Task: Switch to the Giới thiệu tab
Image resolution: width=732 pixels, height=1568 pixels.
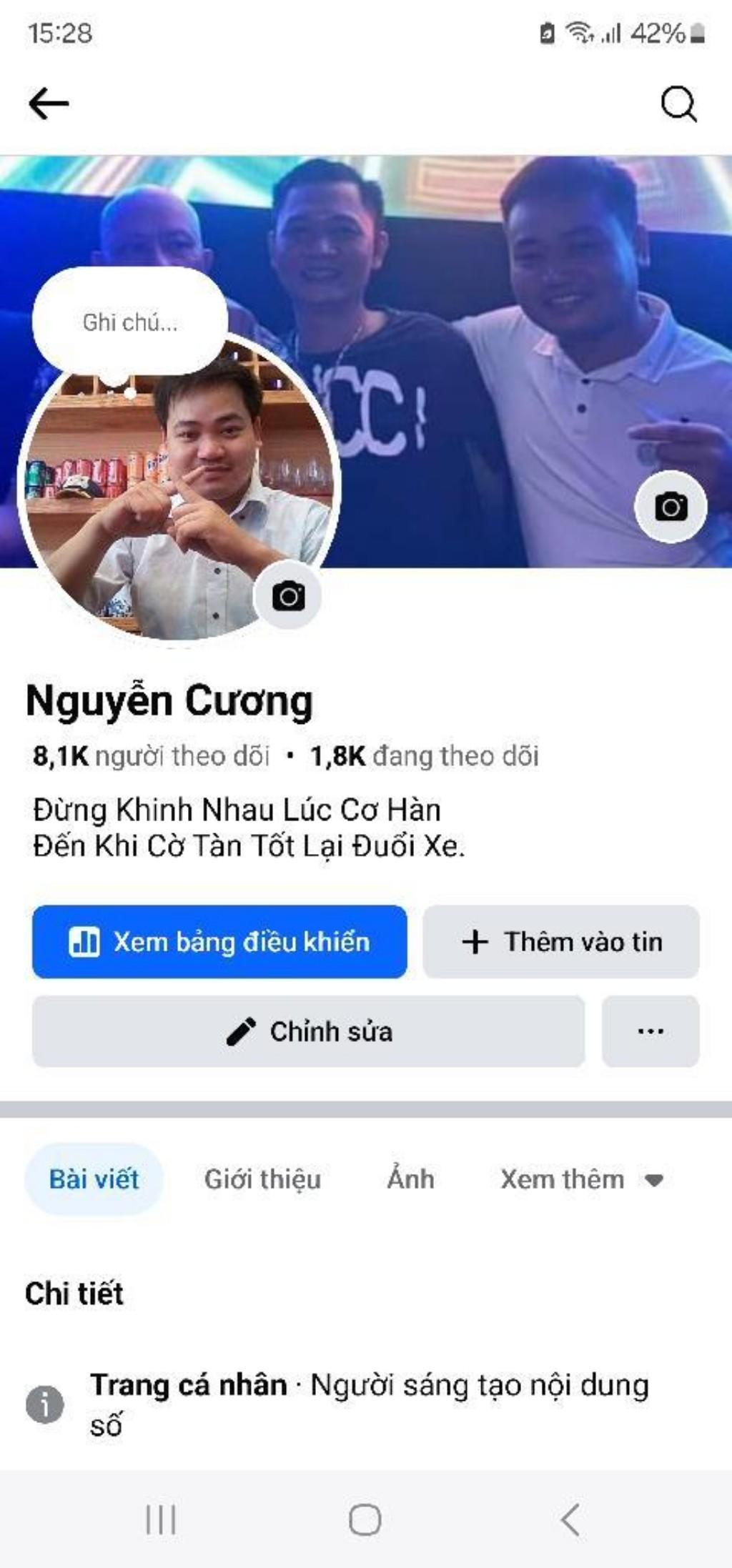Action: (262, 1179)
